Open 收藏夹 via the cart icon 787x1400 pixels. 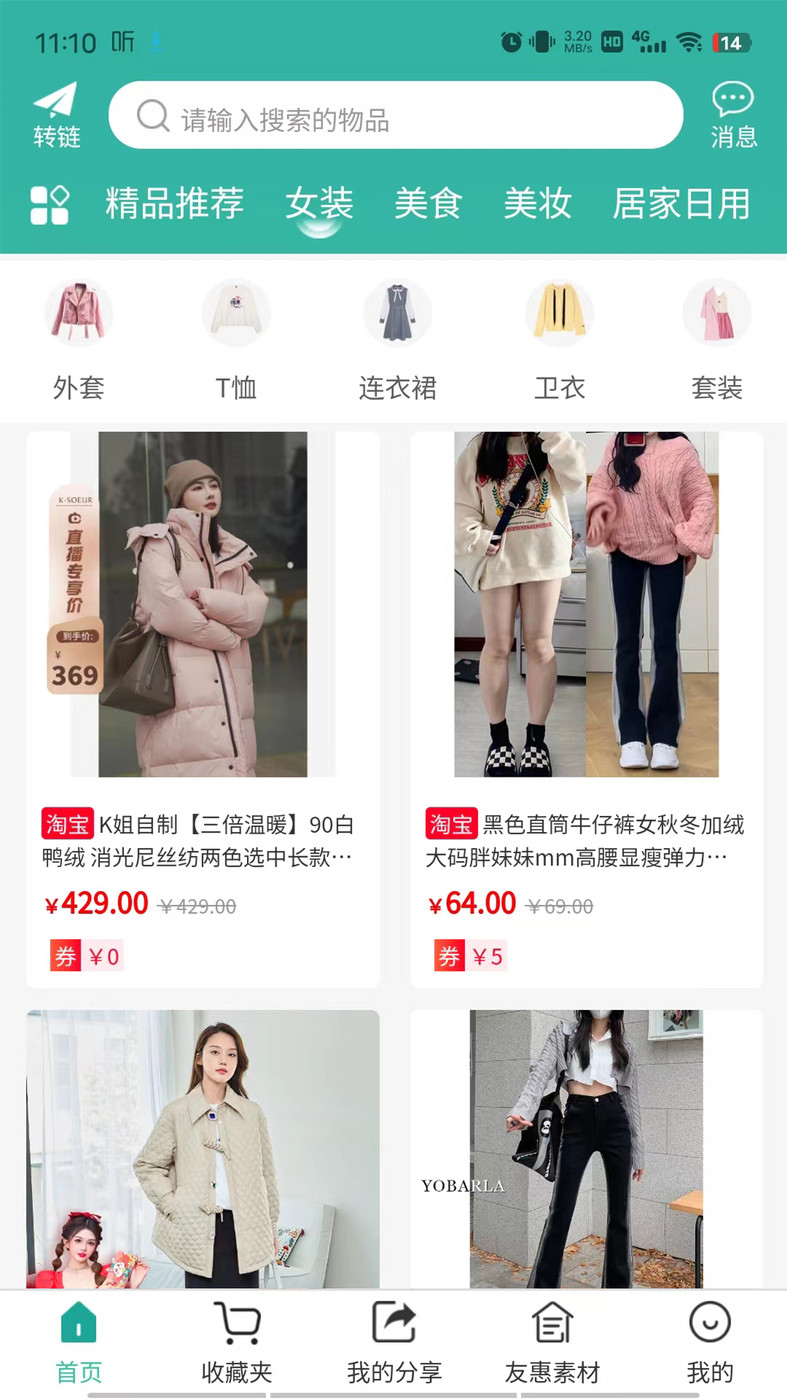(235, 1325)
